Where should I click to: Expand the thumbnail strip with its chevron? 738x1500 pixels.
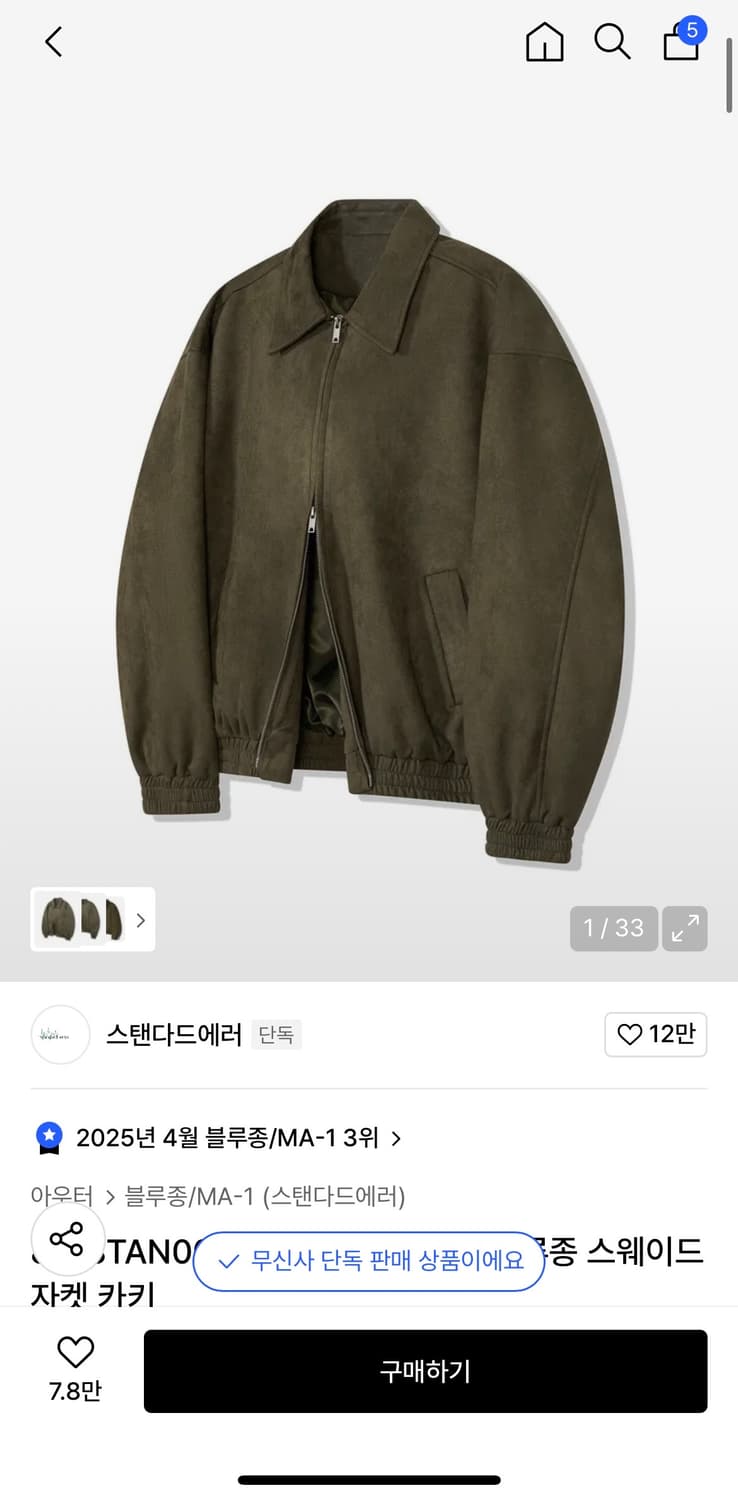click(142, 919)
